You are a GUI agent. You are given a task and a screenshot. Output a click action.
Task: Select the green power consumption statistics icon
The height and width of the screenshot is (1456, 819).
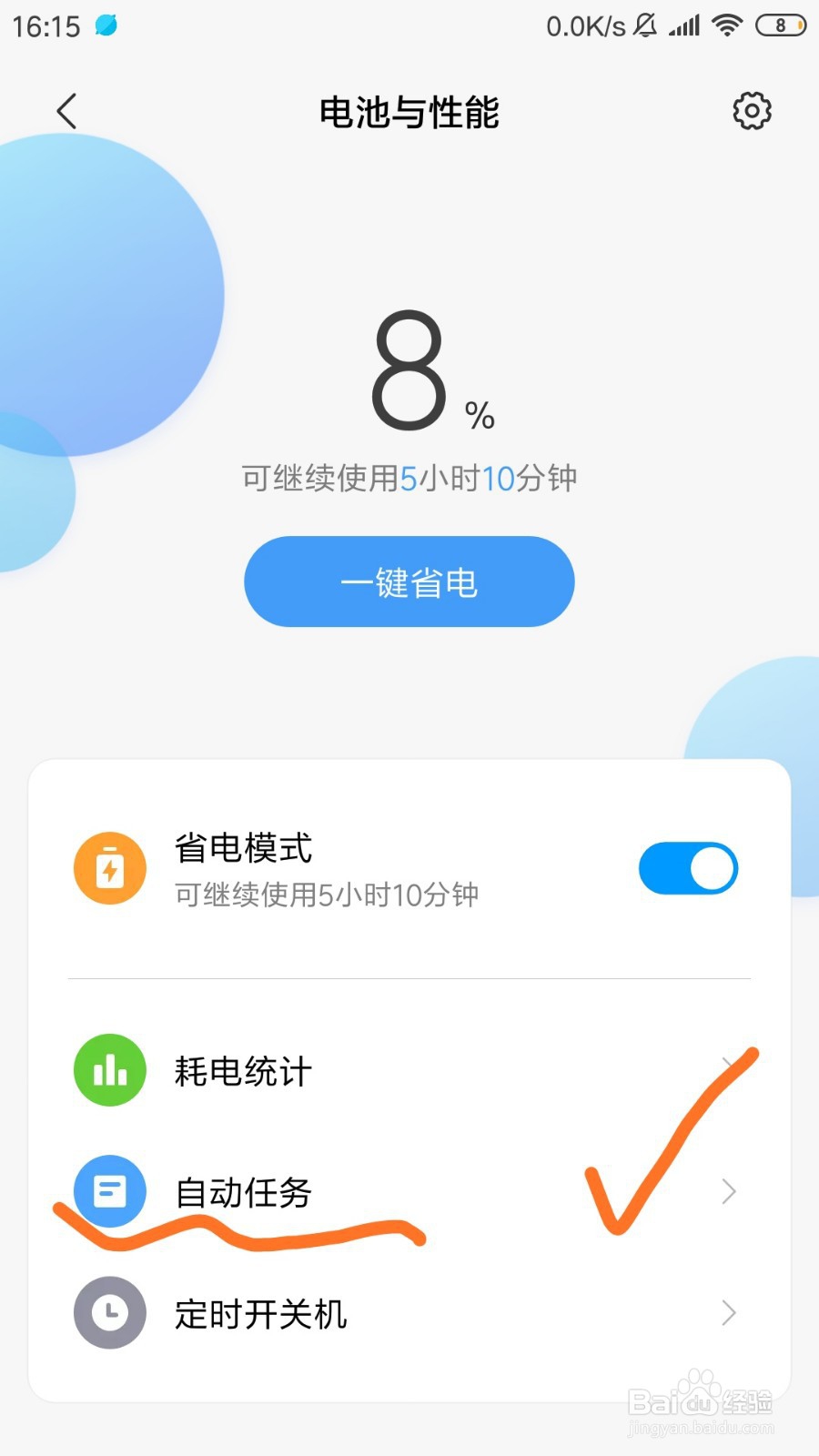109,1070
